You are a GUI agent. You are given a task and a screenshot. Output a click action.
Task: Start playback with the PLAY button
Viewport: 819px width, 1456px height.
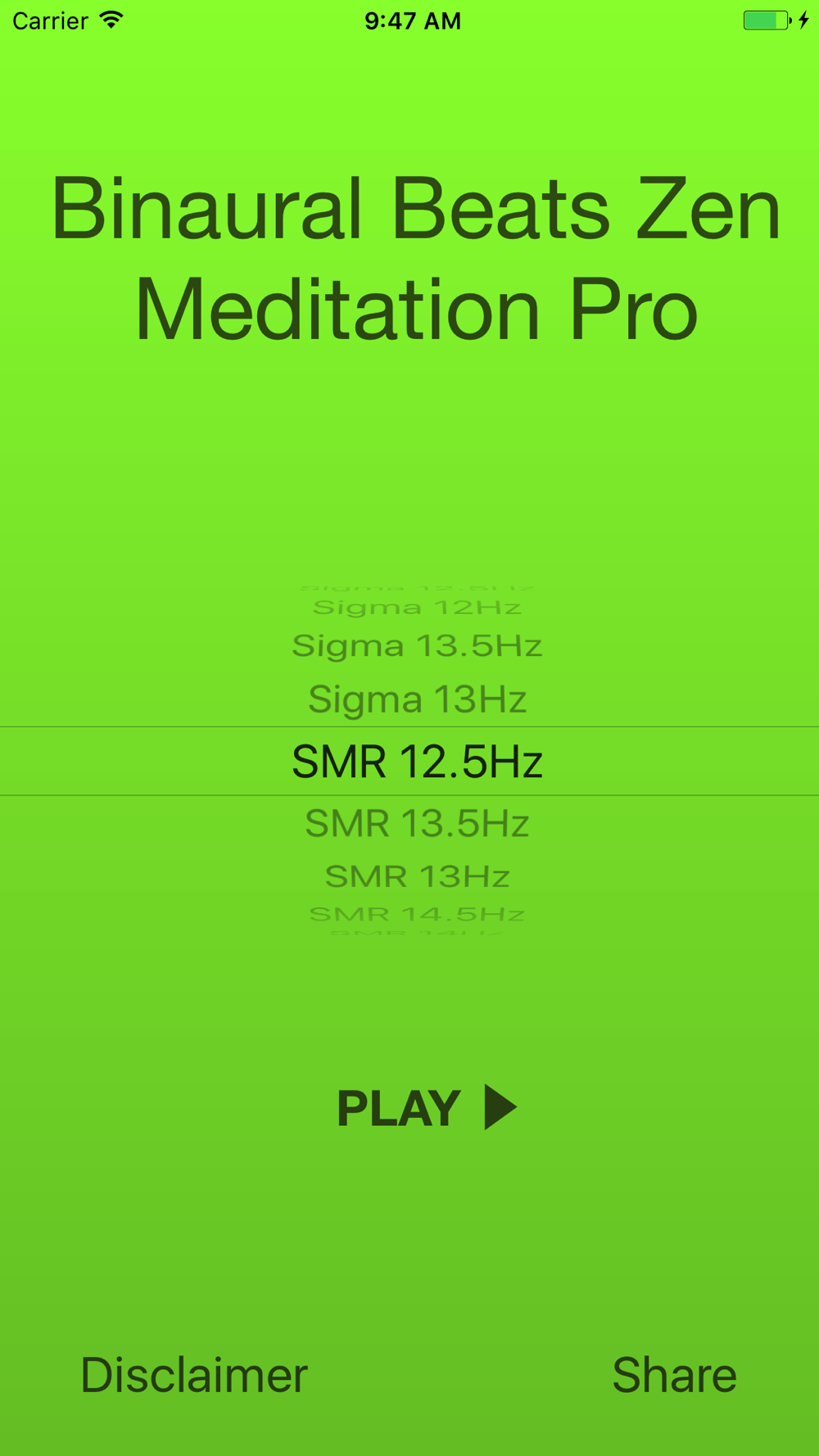426,1107
